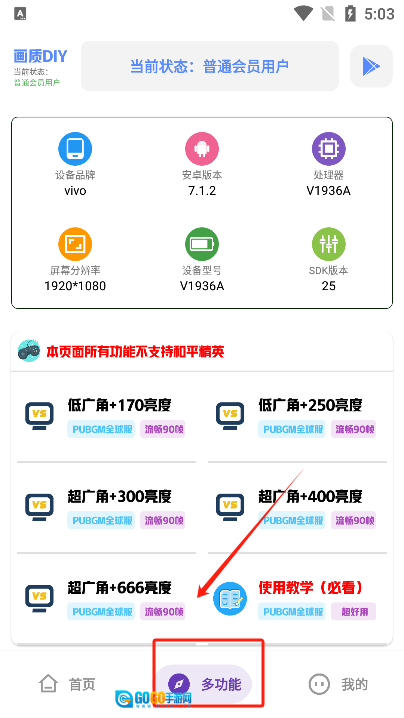This screenshot has width=404, height=718.
Task: Apply 超广角+666亮度 preset
Action: coord(106,598)
